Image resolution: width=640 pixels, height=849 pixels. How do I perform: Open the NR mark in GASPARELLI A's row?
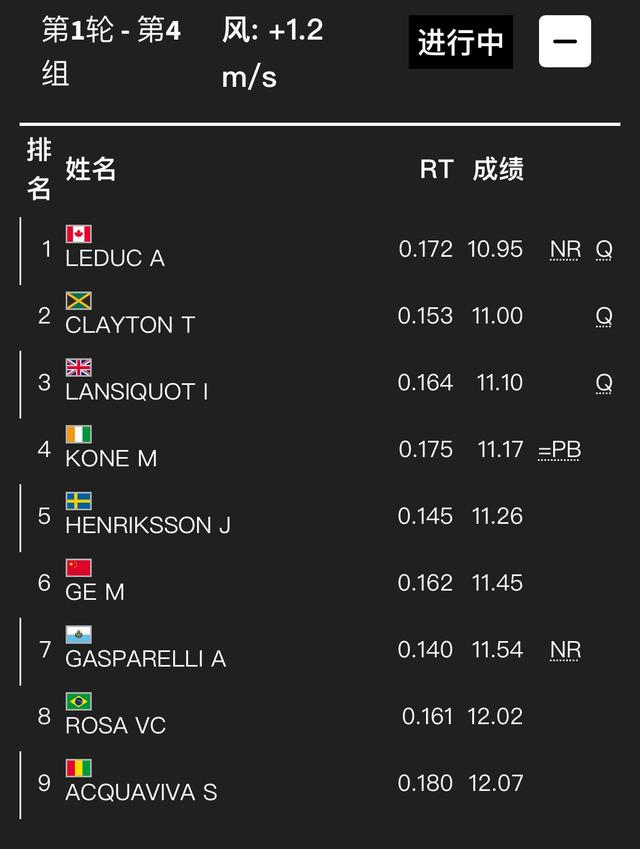(565, 650)
